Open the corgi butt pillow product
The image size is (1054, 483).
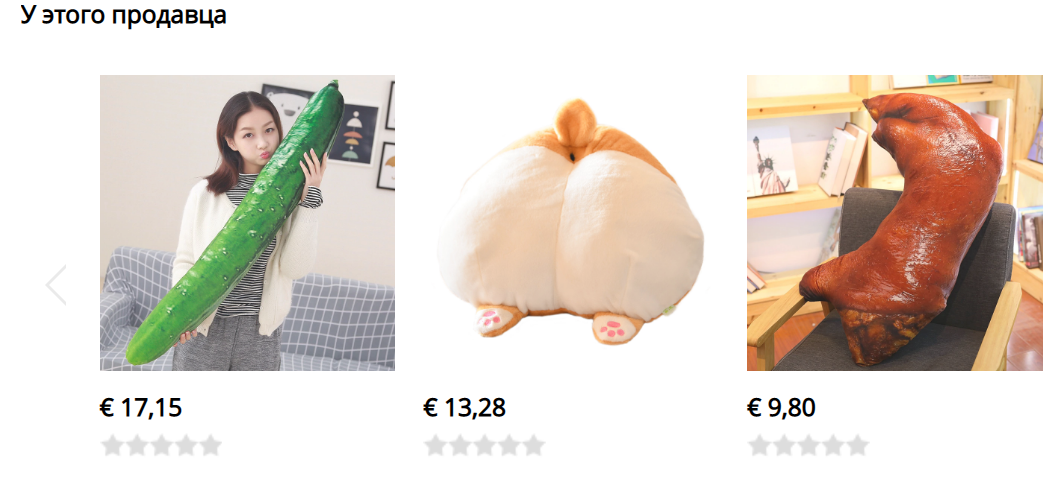point(570,223)
